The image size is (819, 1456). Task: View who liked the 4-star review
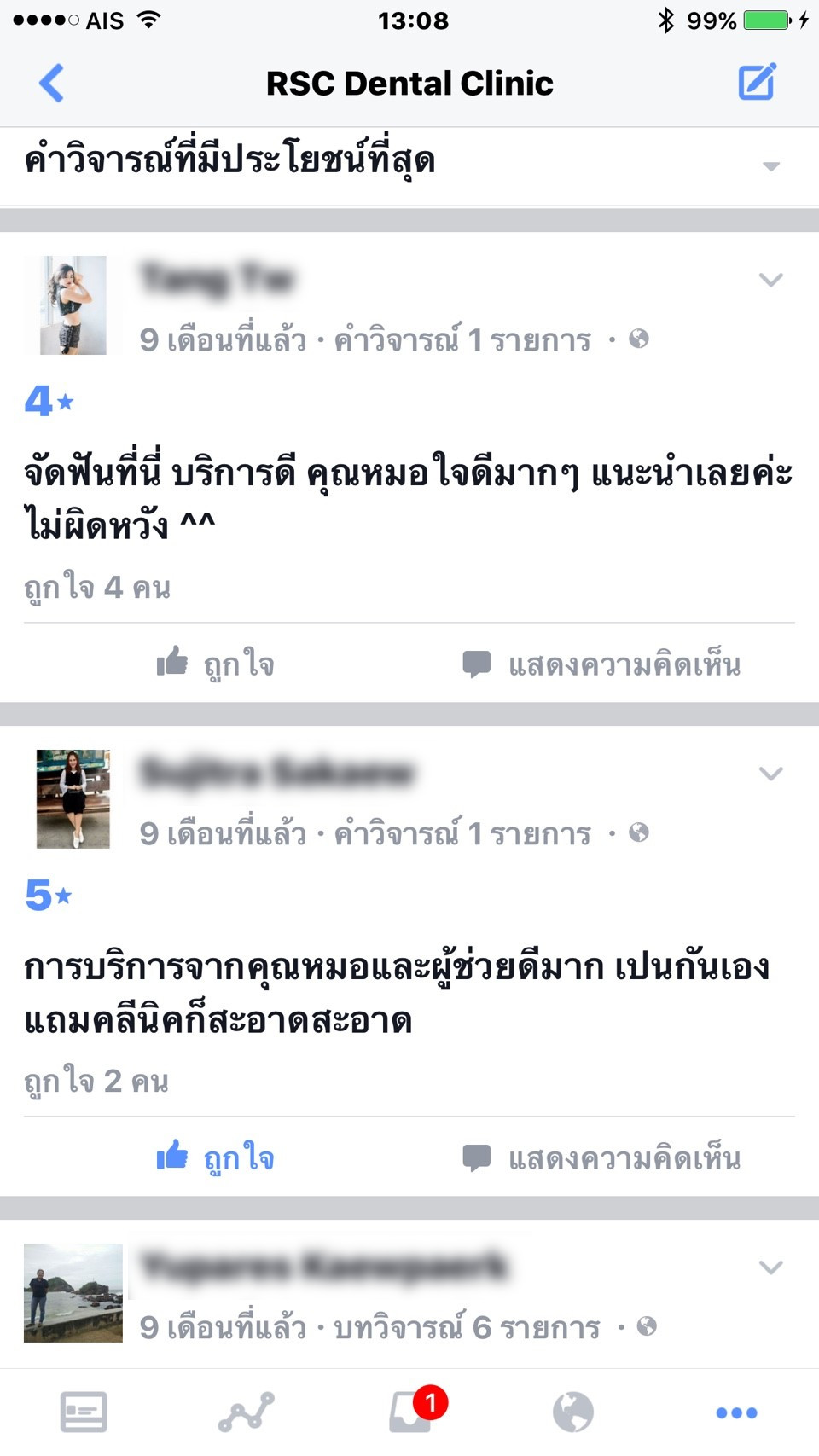click(x=97, y=588)
